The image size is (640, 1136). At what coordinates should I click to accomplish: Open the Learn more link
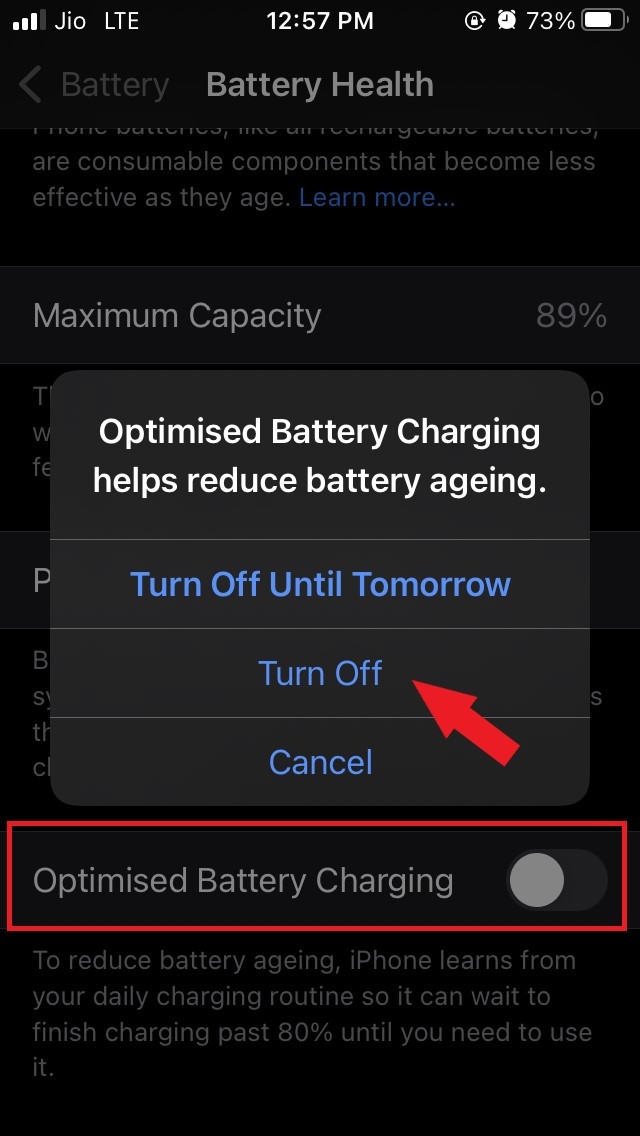[377, 198]
